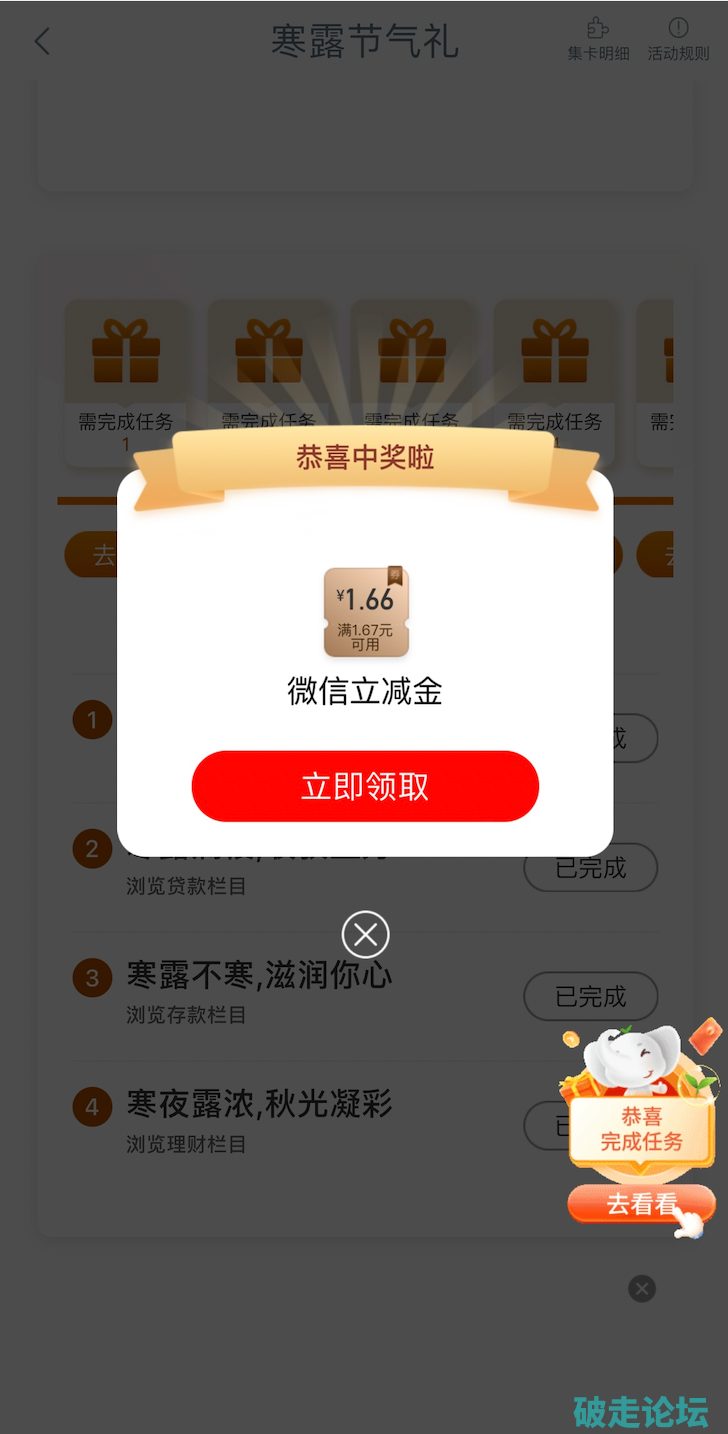Image resolution: width=728 pixels, height=1434 pixels.
Task: Tap 去看看 on the task completion banner
Action: pyautogui.click(x=640, y=1204)
